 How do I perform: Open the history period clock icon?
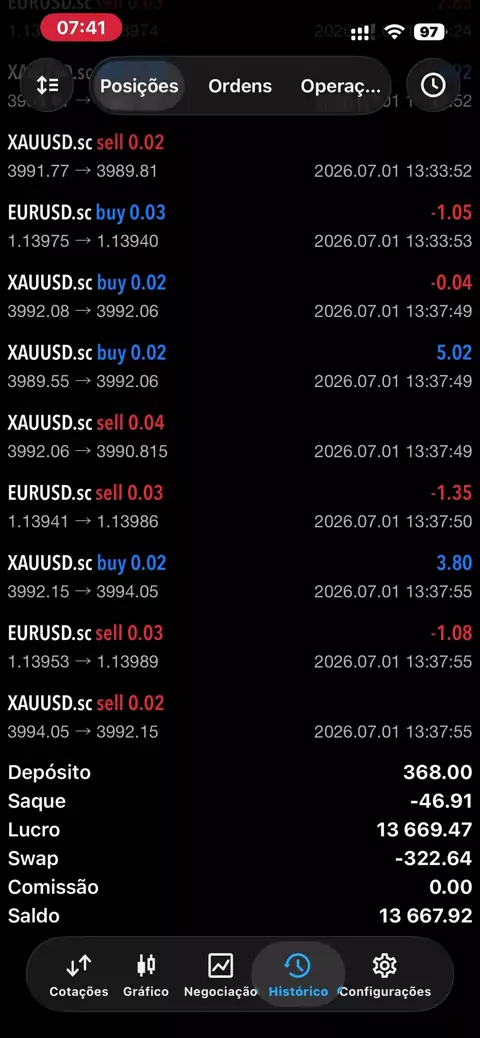tap(433, 85)
